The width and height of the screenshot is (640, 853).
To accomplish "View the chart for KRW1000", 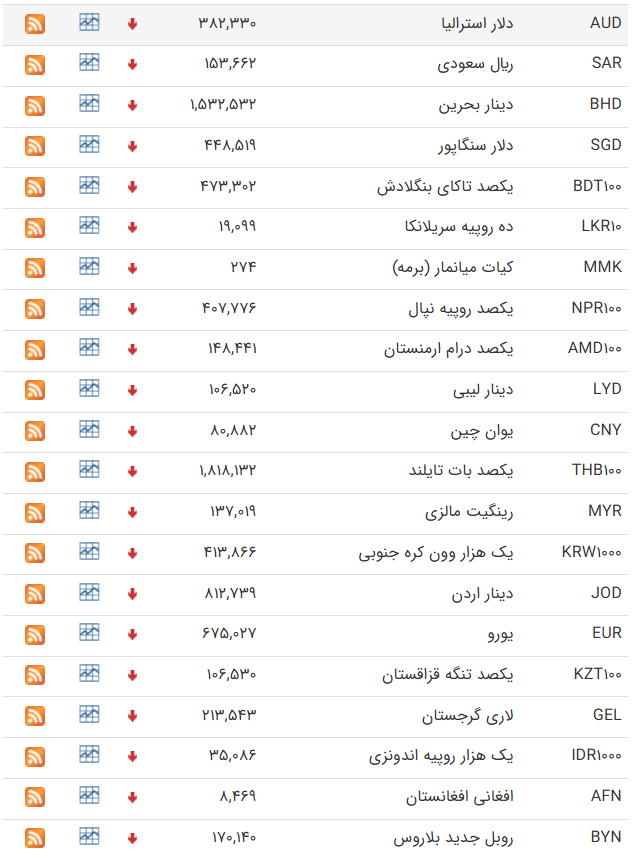I will click(x=90, y=551).
